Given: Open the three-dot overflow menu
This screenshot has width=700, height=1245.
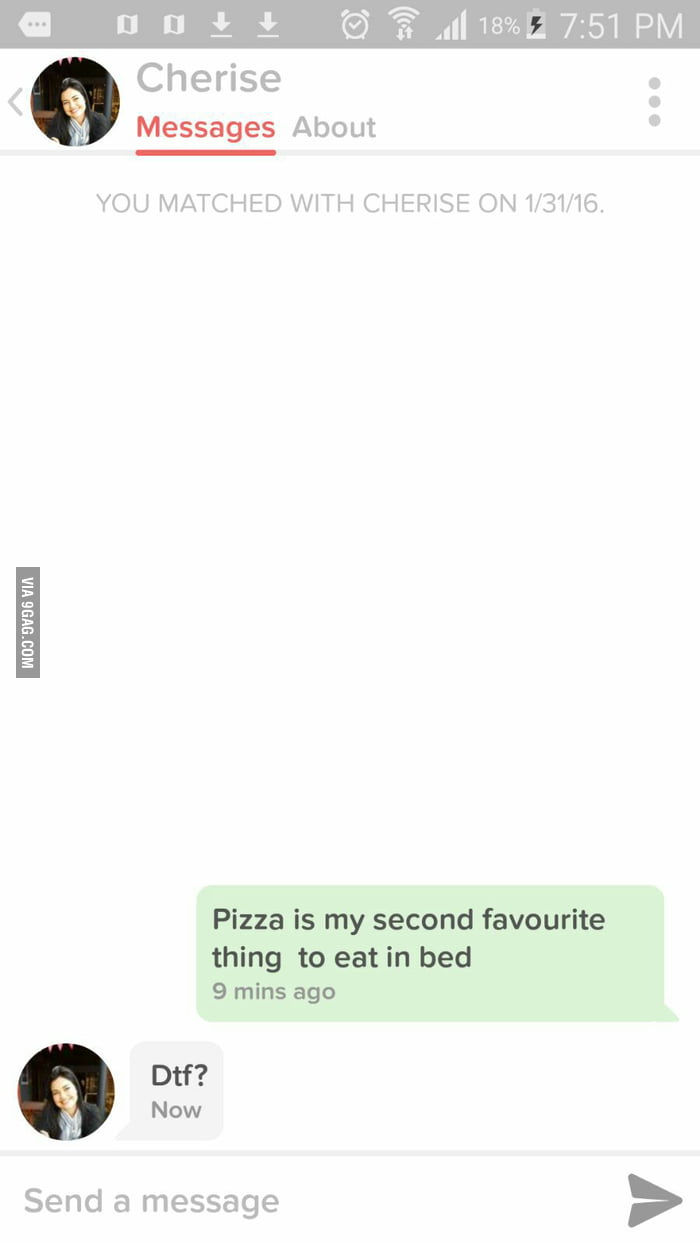Looking at the screenshot, I should pos(654,101).
